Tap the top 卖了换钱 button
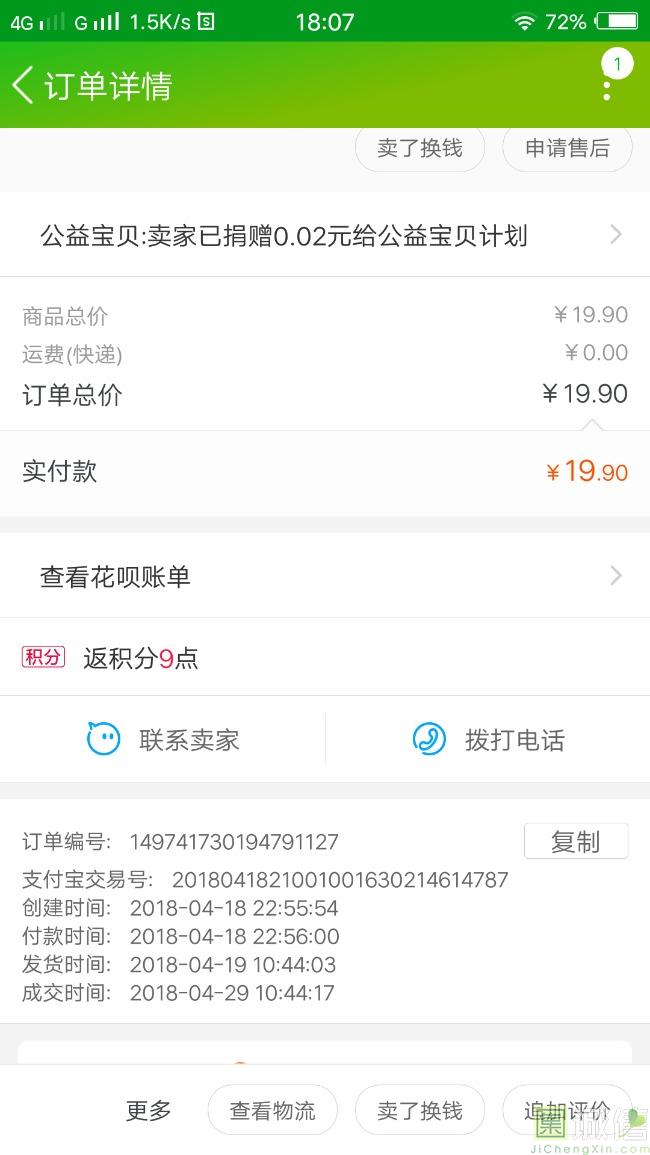Viewport: 650px width, 1155px height. [x=420, y=148]
